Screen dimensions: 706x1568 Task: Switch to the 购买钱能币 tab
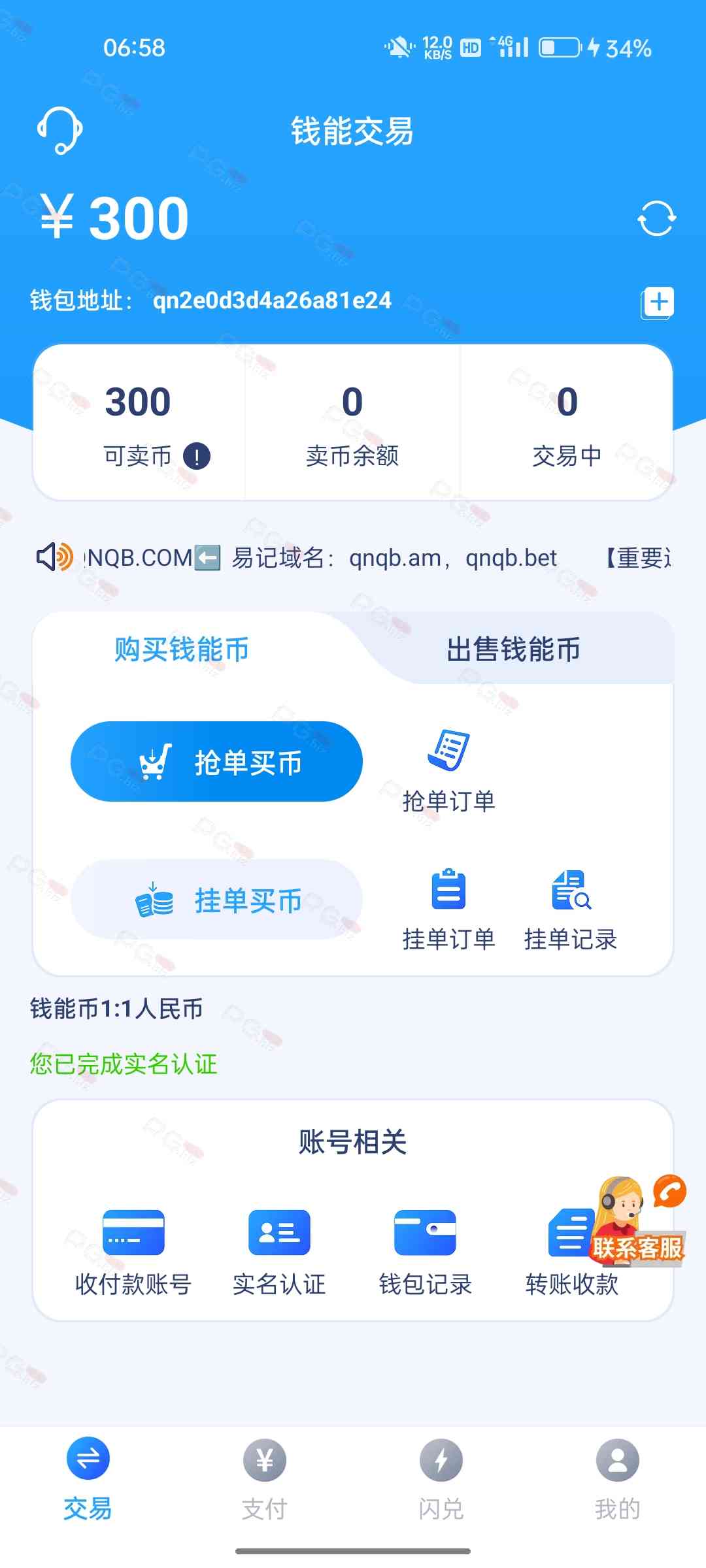pos(182,649)
